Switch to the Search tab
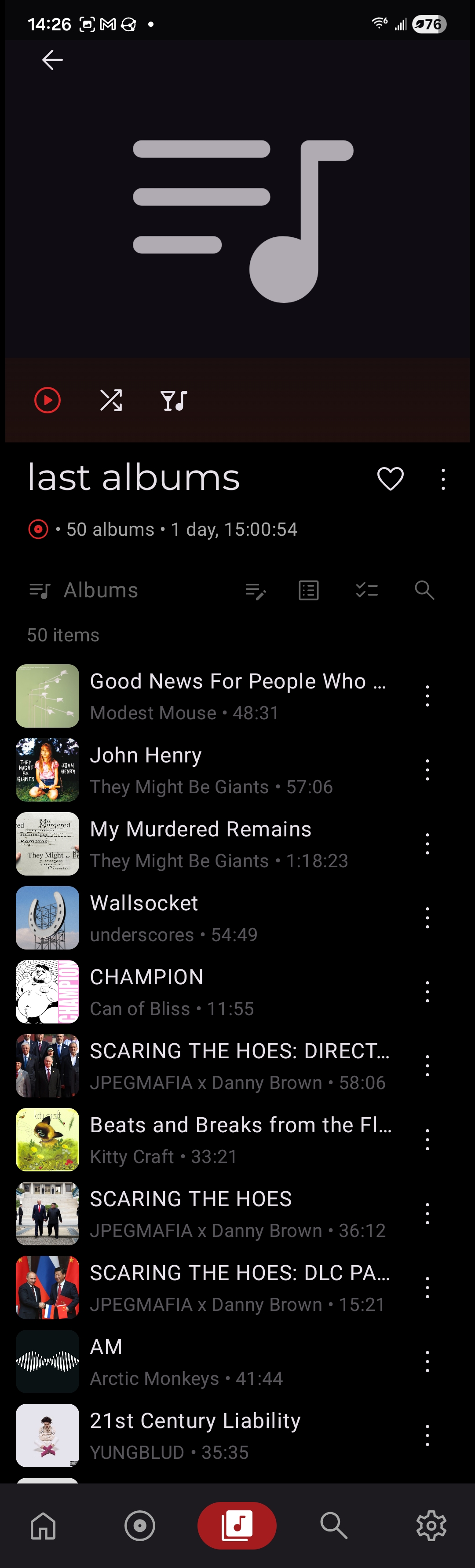The width and height of the screenshot is (475, 1568). (333, 1526)
